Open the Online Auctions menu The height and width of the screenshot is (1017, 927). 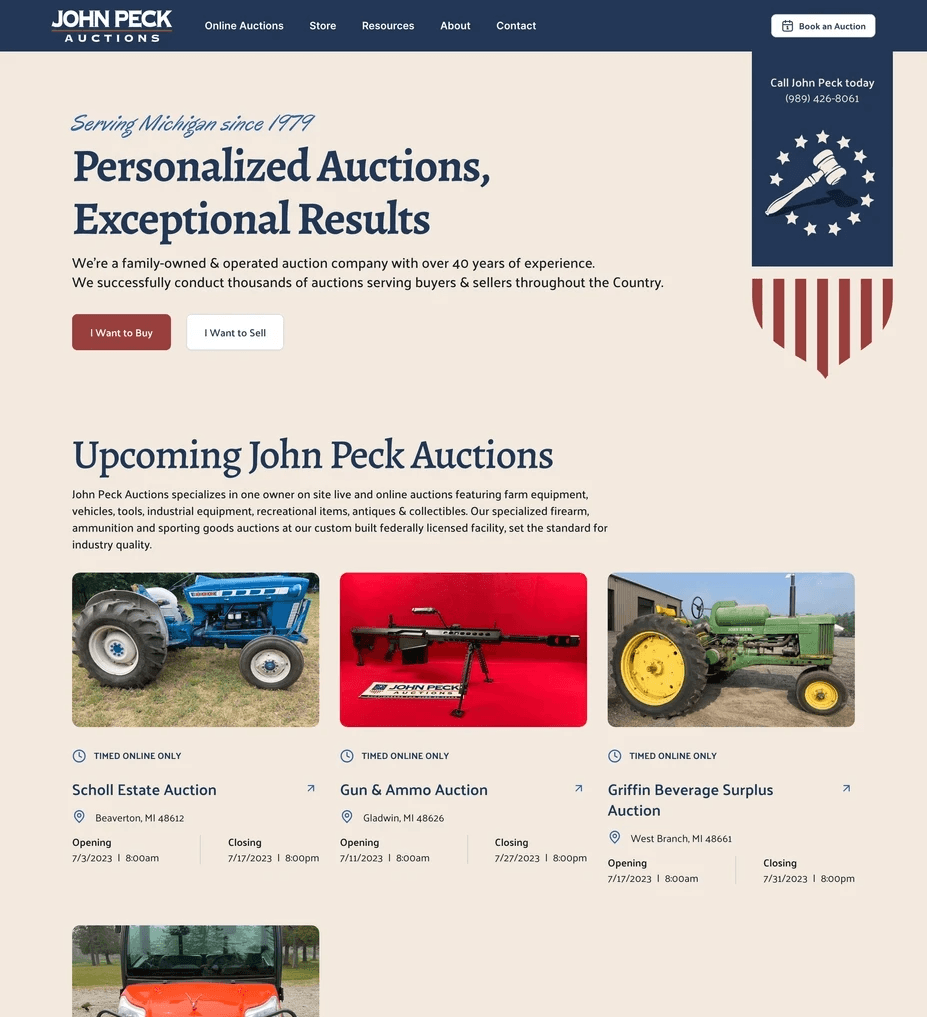point(244,26)
